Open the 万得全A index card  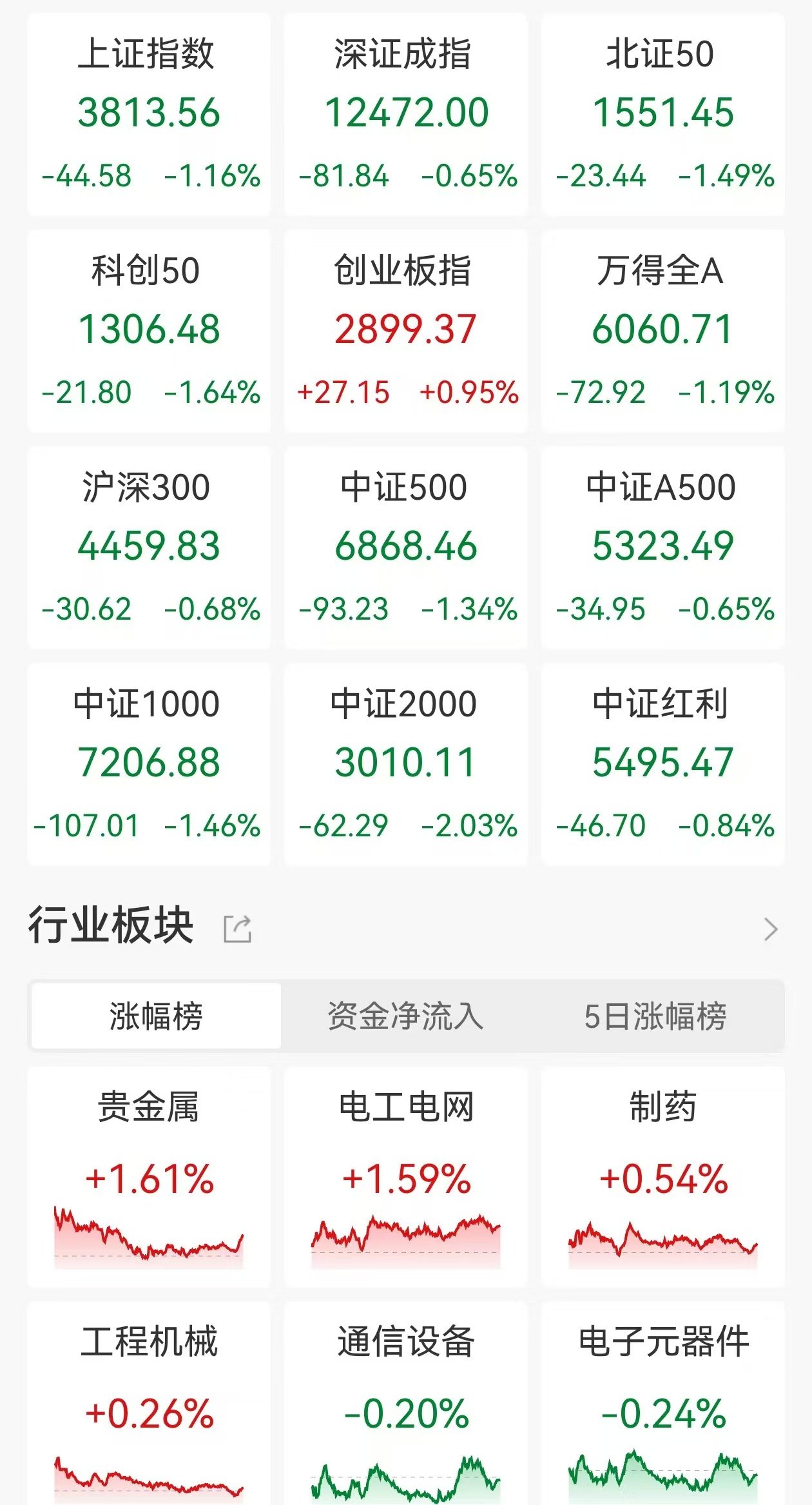662,331
